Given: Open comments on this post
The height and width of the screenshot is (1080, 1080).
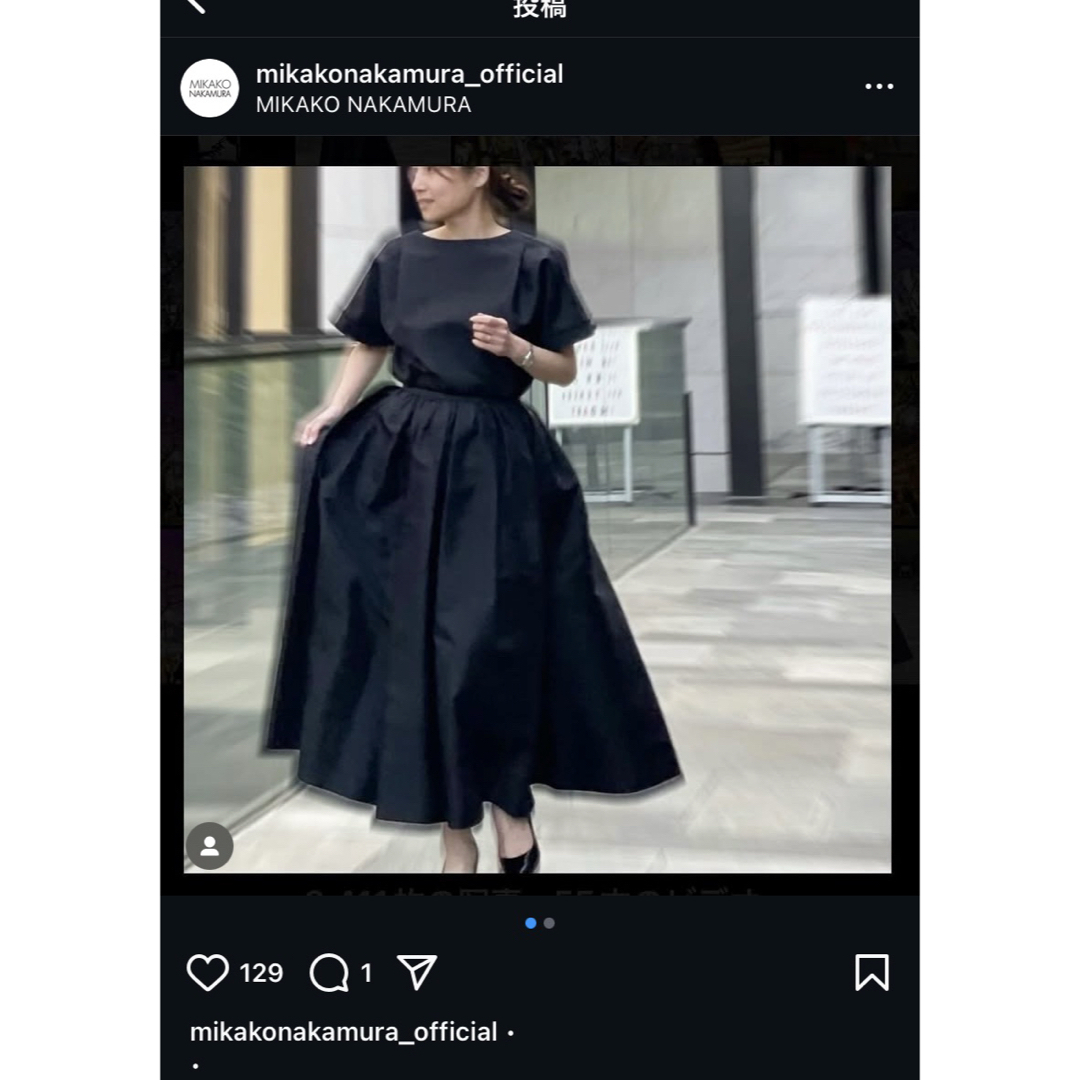Looking at the screenshot, I should (x=329, y=972).
